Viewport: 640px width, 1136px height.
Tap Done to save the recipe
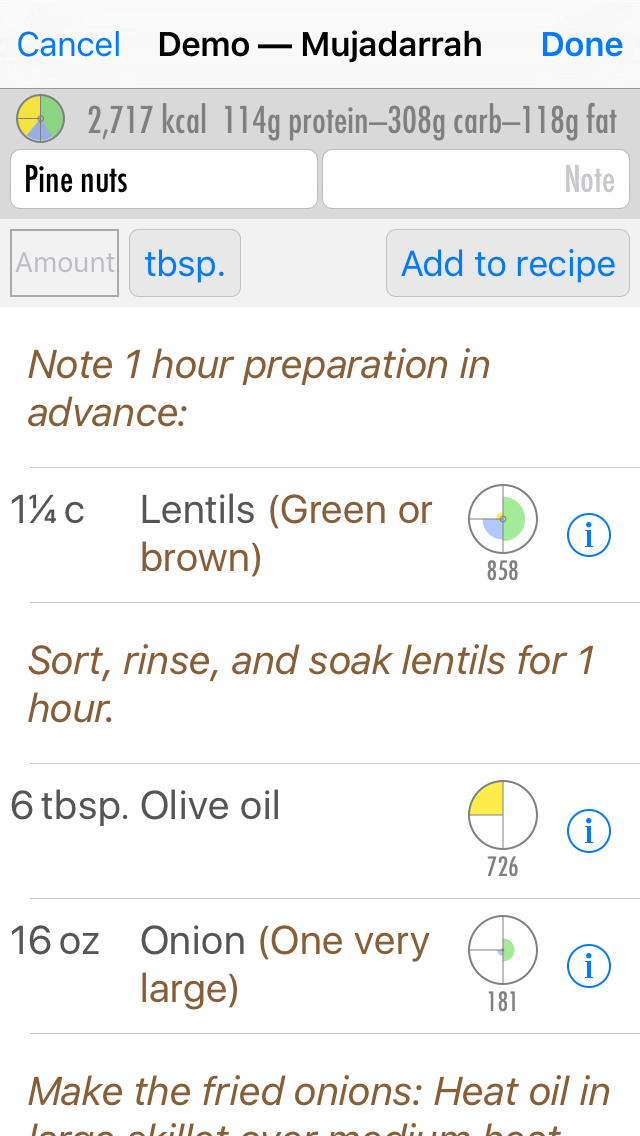[x=582, y=45]
